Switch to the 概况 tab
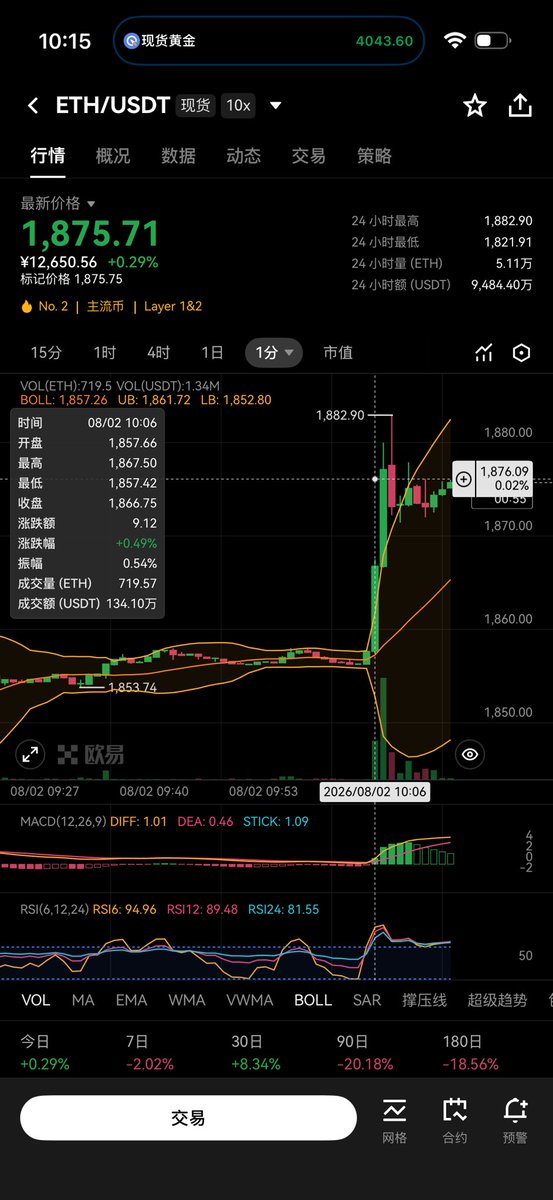This screenshot has width=553, height=1200. (113, 156)
